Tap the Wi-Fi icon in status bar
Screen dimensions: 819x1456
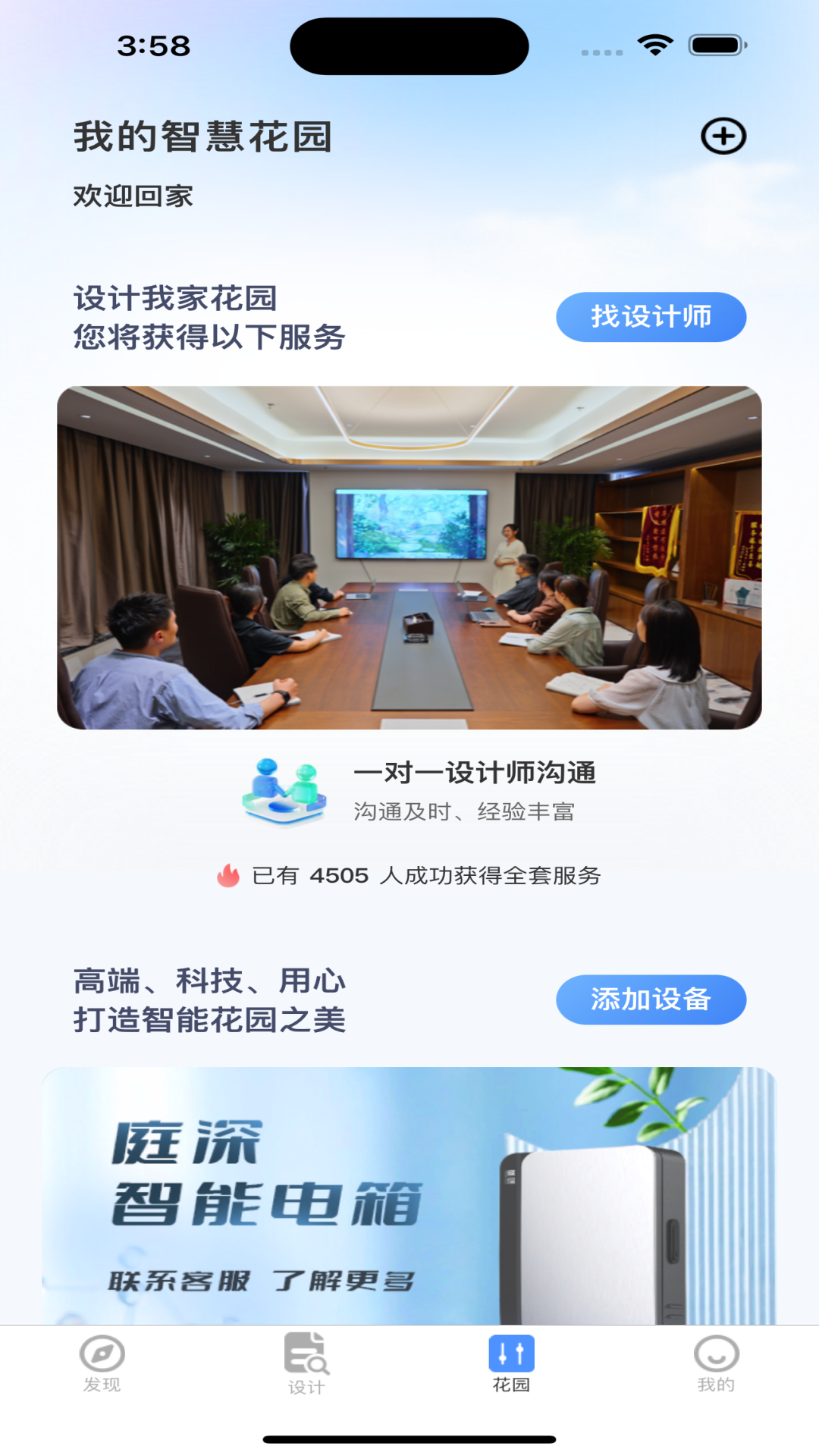[x=657, y=44]
